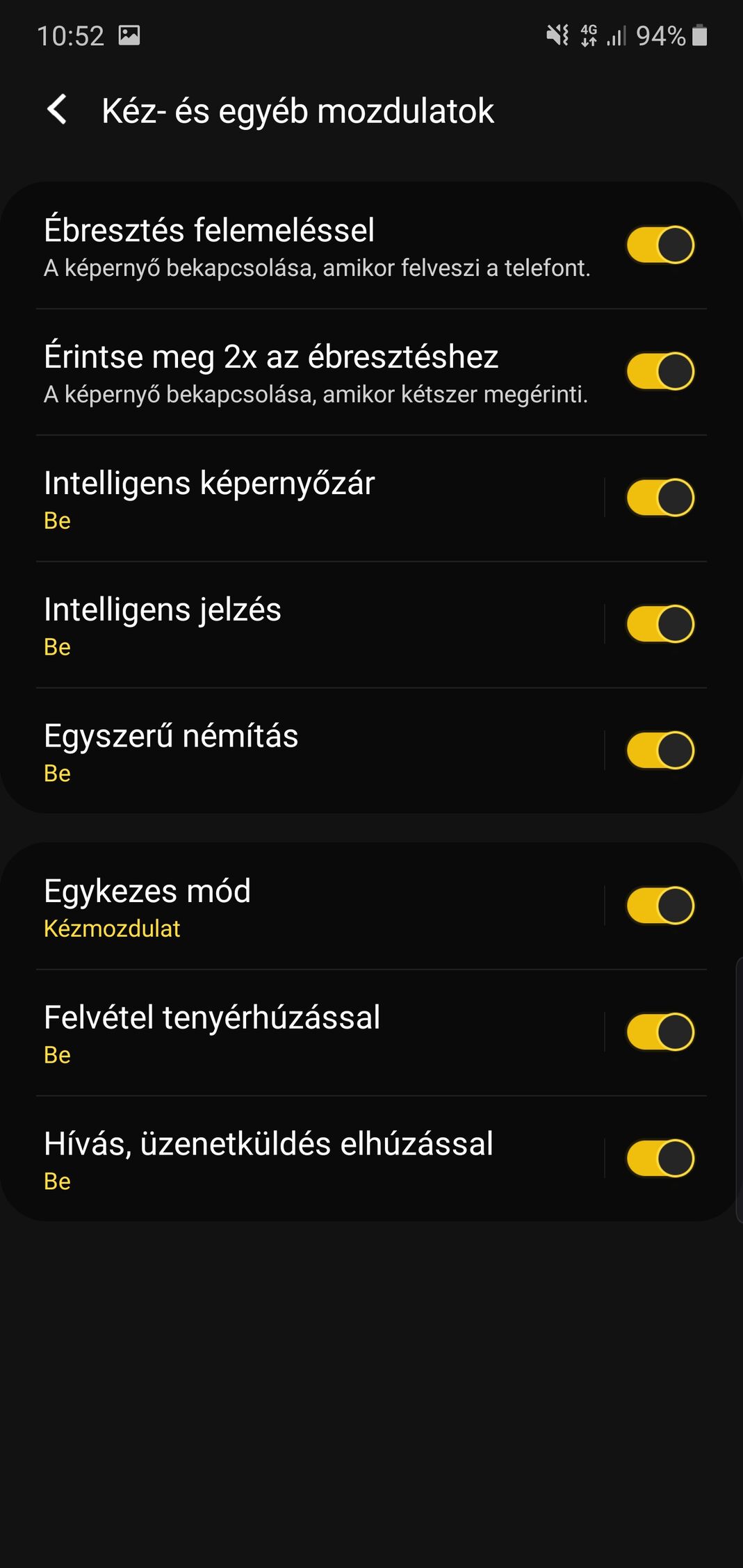Disable Hívás, üzenetküldés elhúzással switch
This screenshot has width=743, height=1568.
tap(660, 1159)
